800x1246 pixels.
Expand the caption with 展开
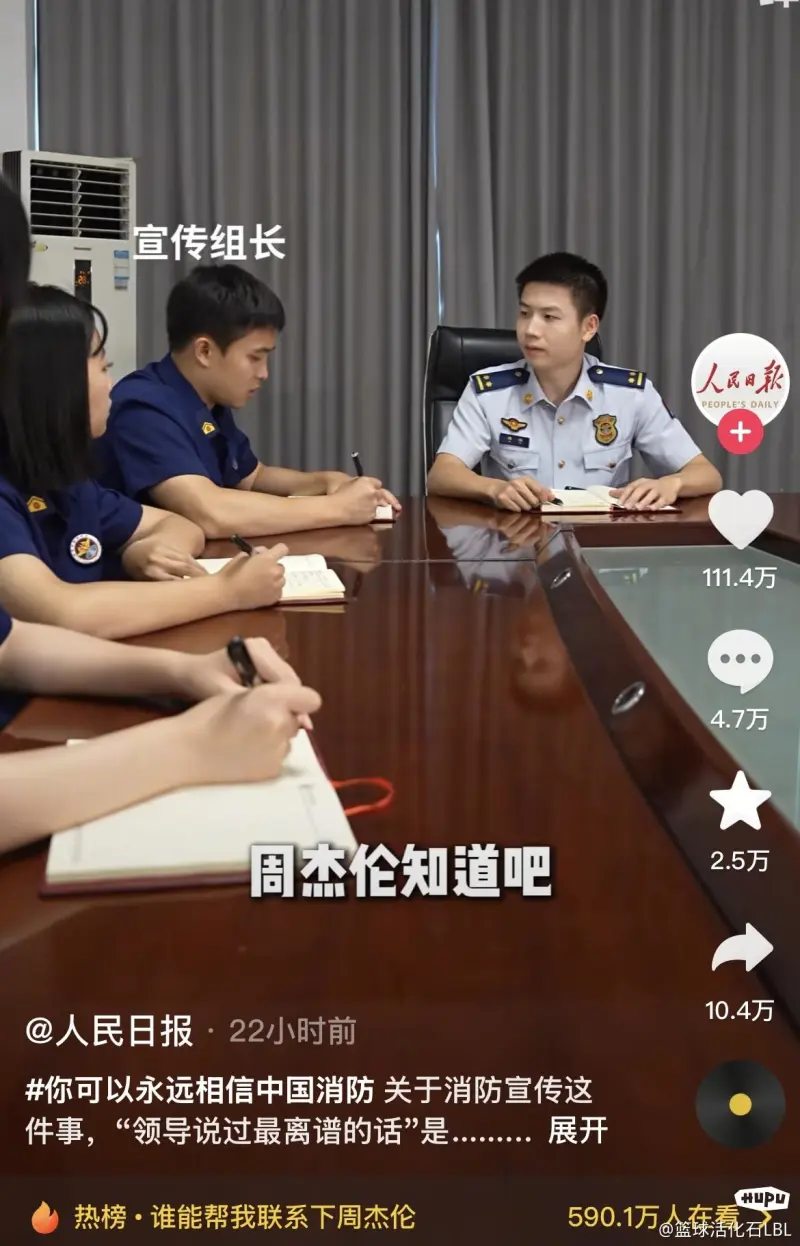coord(578,1130)
